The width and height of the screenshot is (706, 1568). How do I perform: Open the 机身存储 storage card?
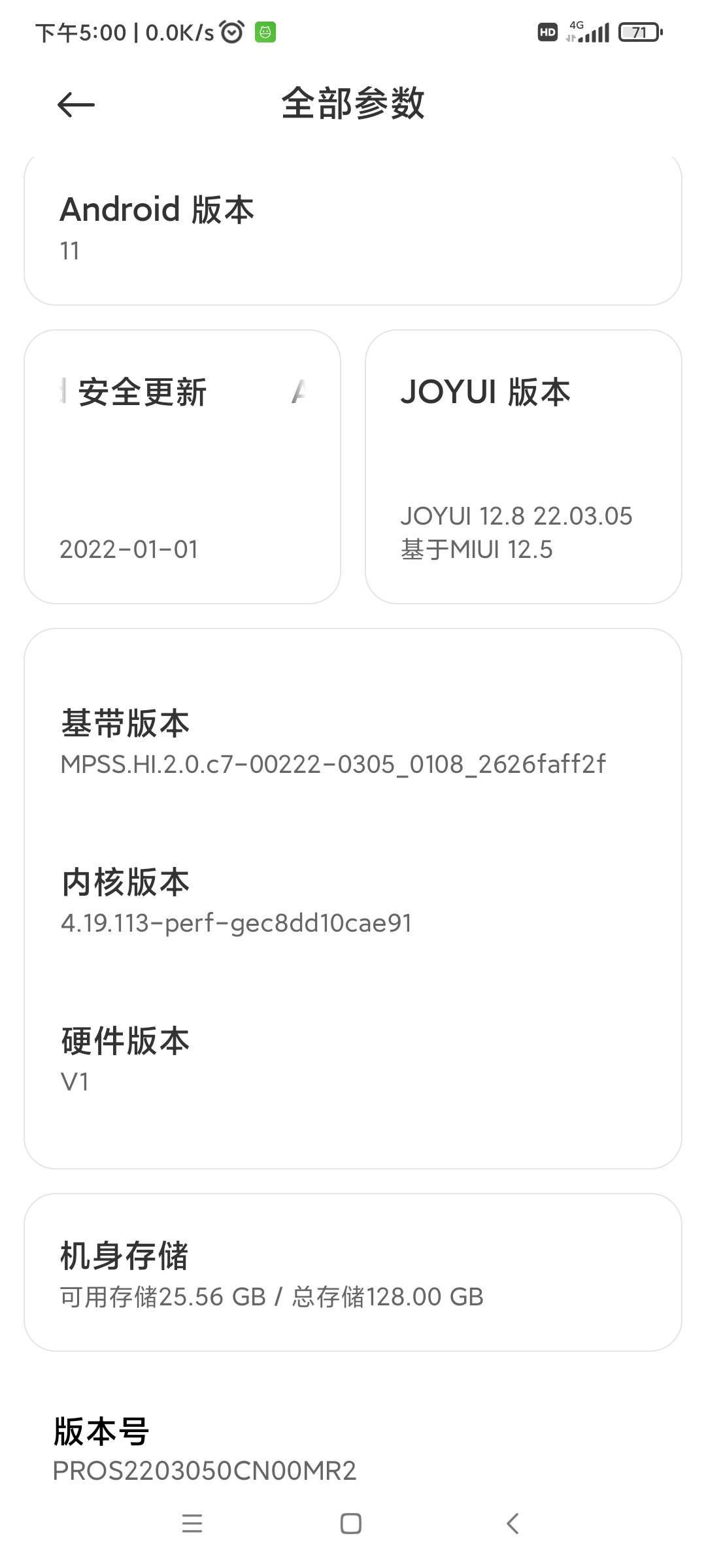point(353,1273)
